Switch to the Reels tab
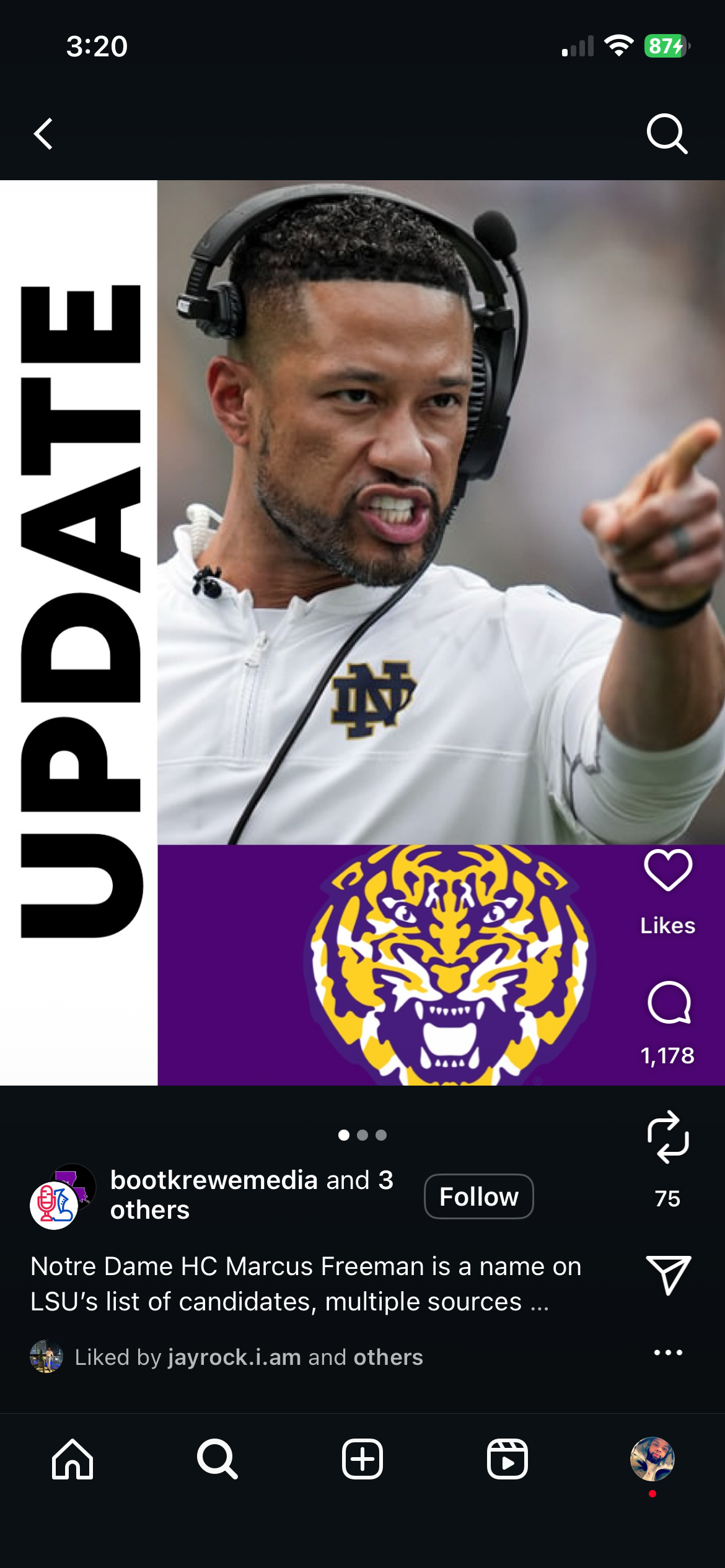The width and height of the screenshot is (725, 1568). point(507,1459)
